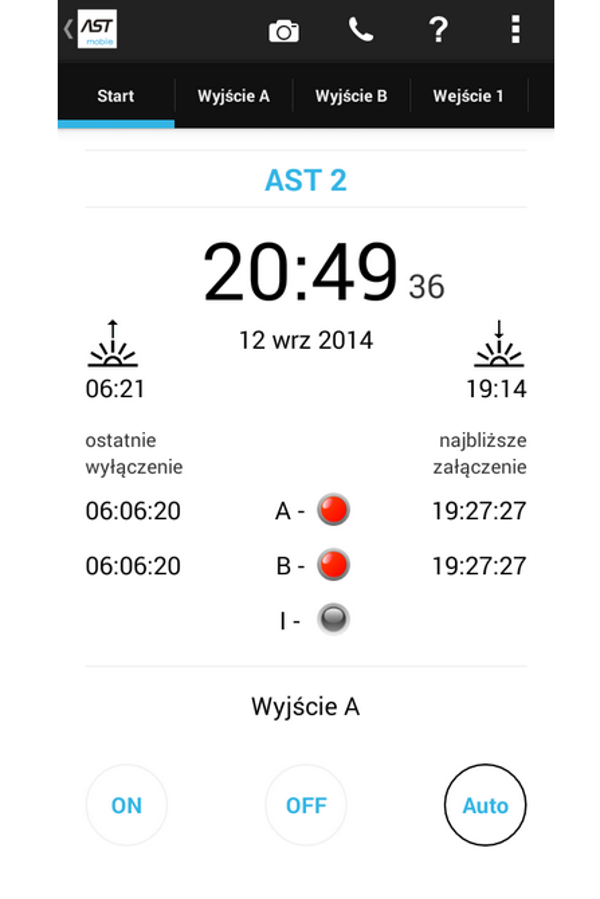Open the Wyjście B tab
The image size is (600, 899).
tap(351, 96)
